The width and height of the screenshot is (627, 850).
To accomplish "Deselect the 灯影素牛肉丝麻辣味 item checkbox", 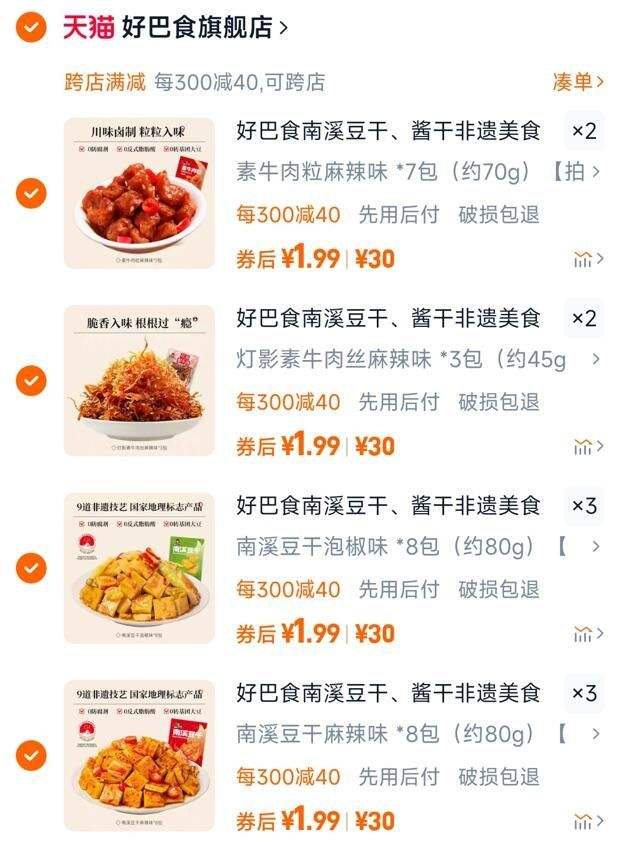I will 32,380.
